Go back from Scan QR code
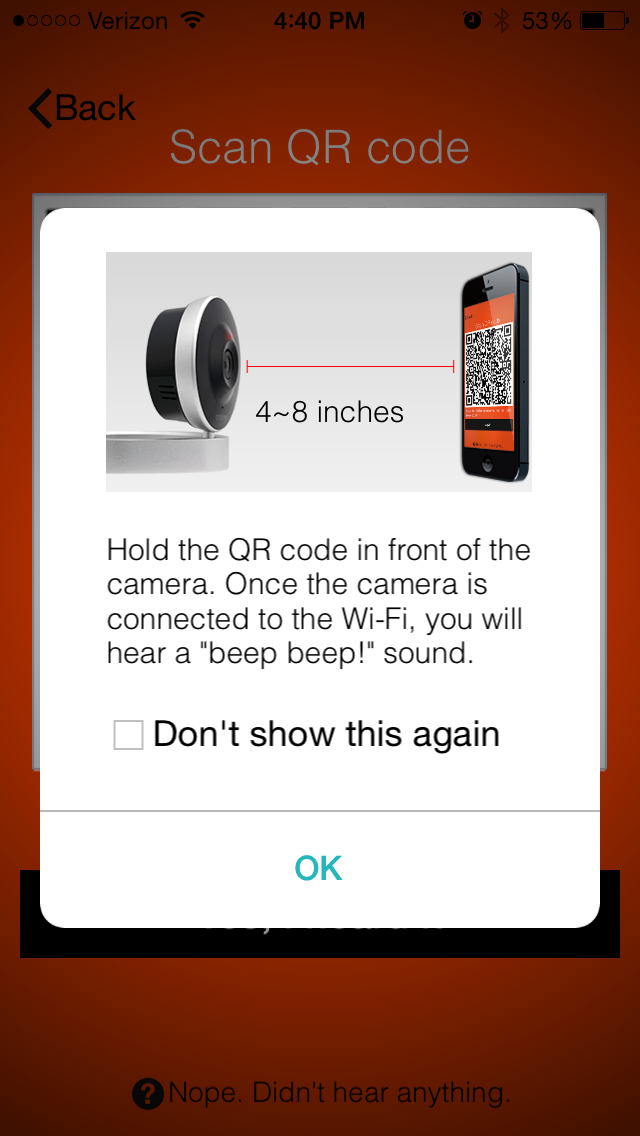The height and width of the screenshot is (1136, 640). 82,108
